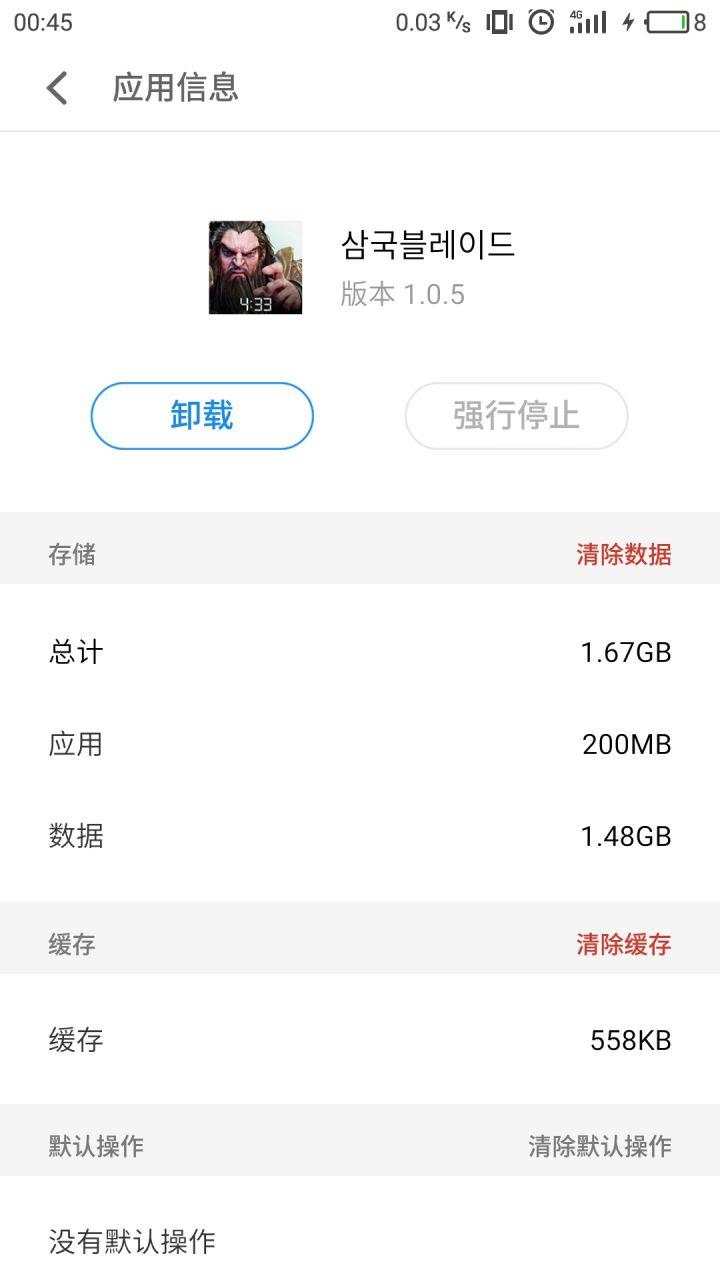Tap the 数据 data row showing 1.48GB

[360, 836]
